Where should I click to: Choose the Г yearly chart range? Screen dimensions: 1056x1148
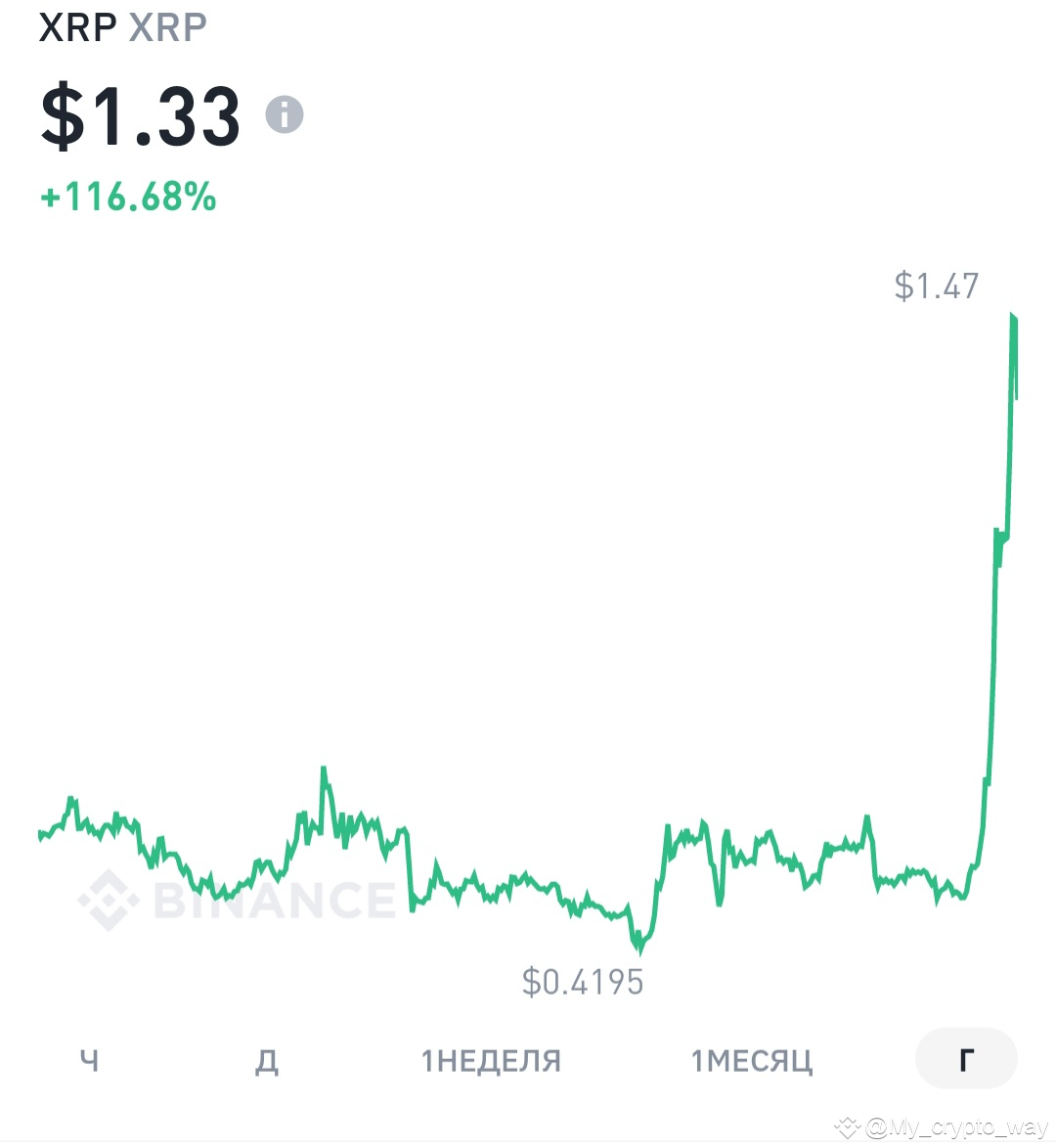point(966,1059)
